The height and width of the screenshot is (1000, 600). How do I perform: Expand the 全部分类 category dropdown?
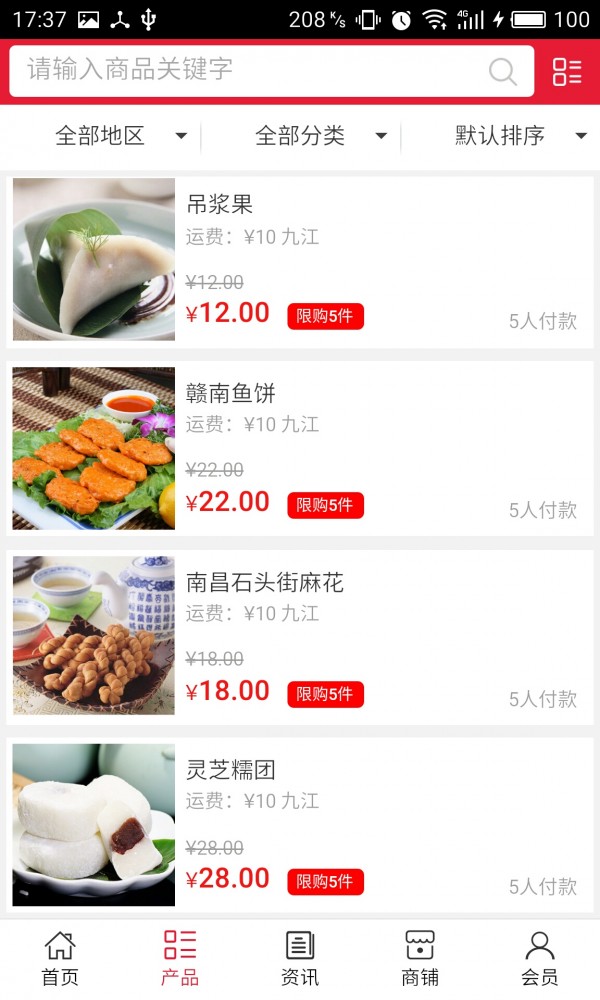click(x=320, y=136)
